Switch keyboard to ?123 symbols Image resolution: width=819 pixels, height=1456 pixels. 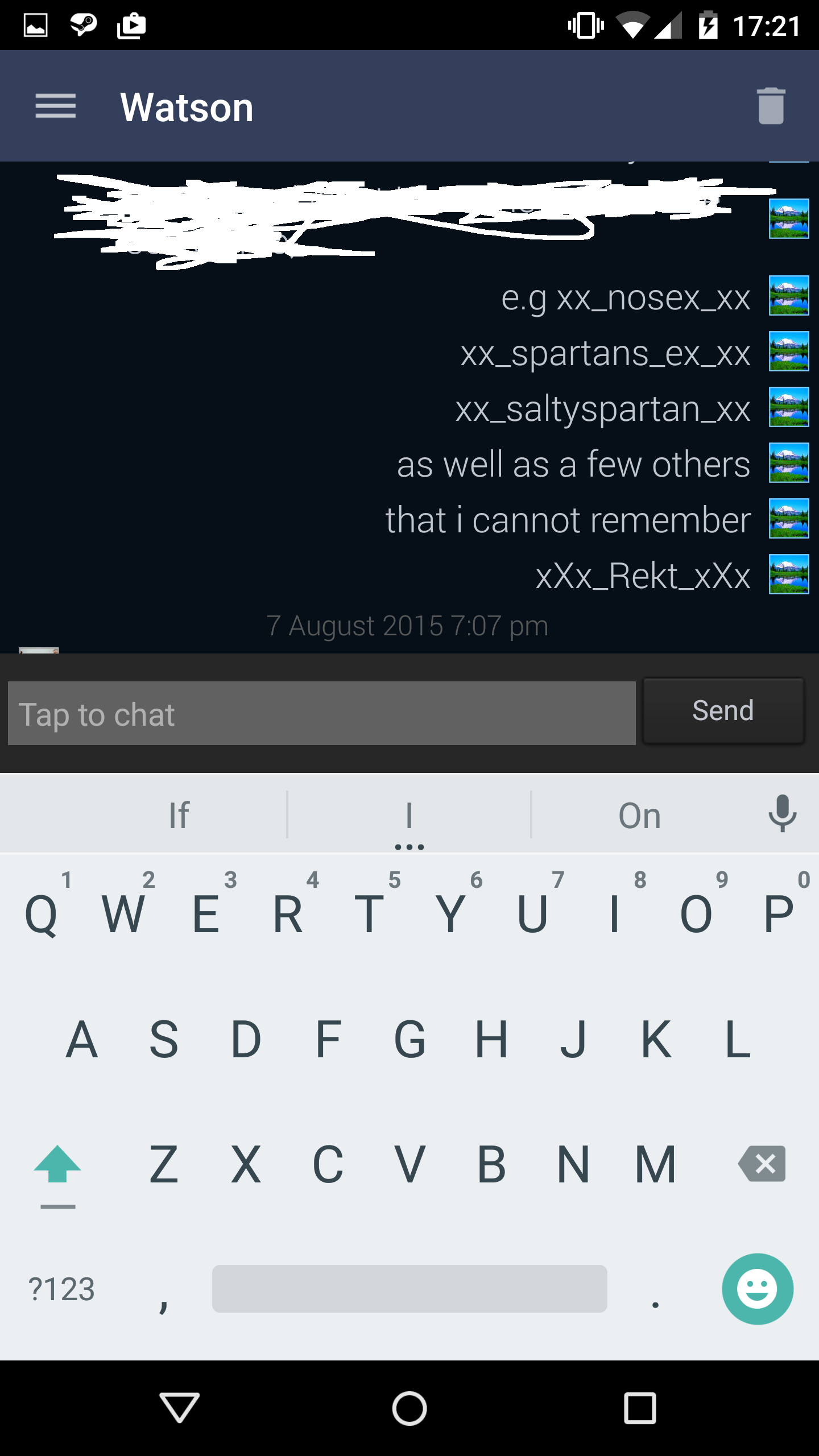[61, 1289]
